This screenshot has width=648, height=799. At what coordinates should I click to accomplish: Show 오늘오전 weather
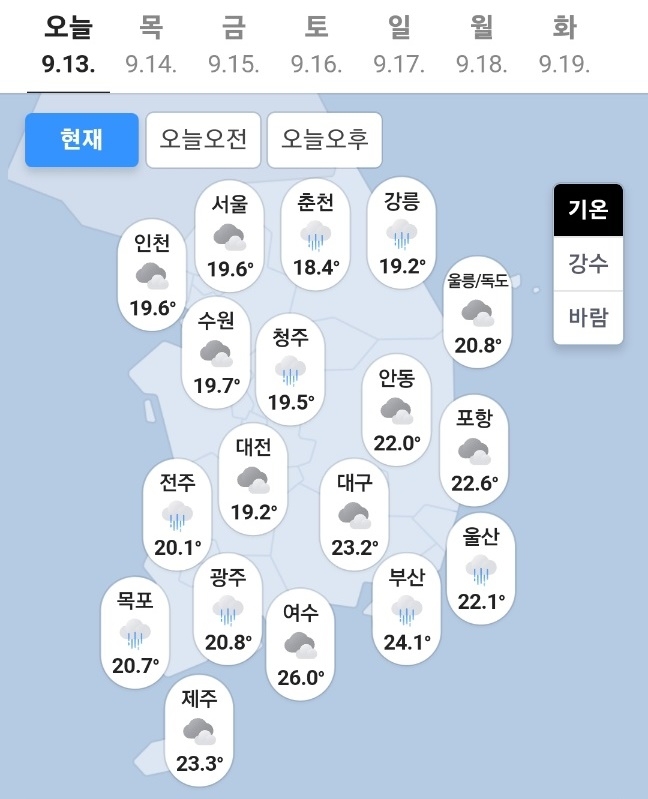click(x=204, y=140)
